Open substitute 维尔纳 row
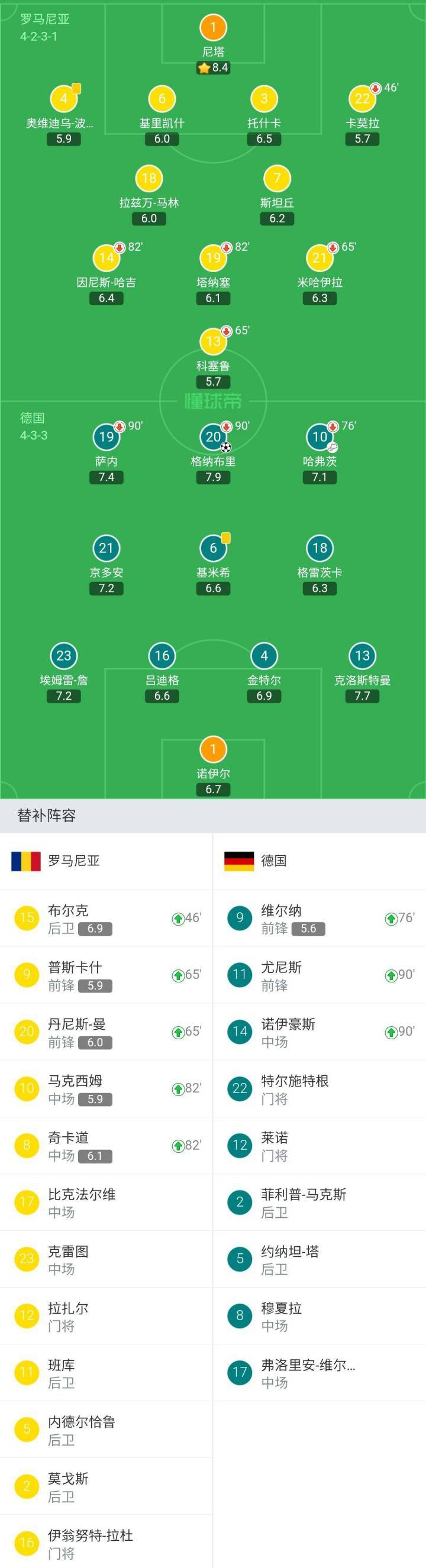 pyautogui.click(x=319, y=919)
